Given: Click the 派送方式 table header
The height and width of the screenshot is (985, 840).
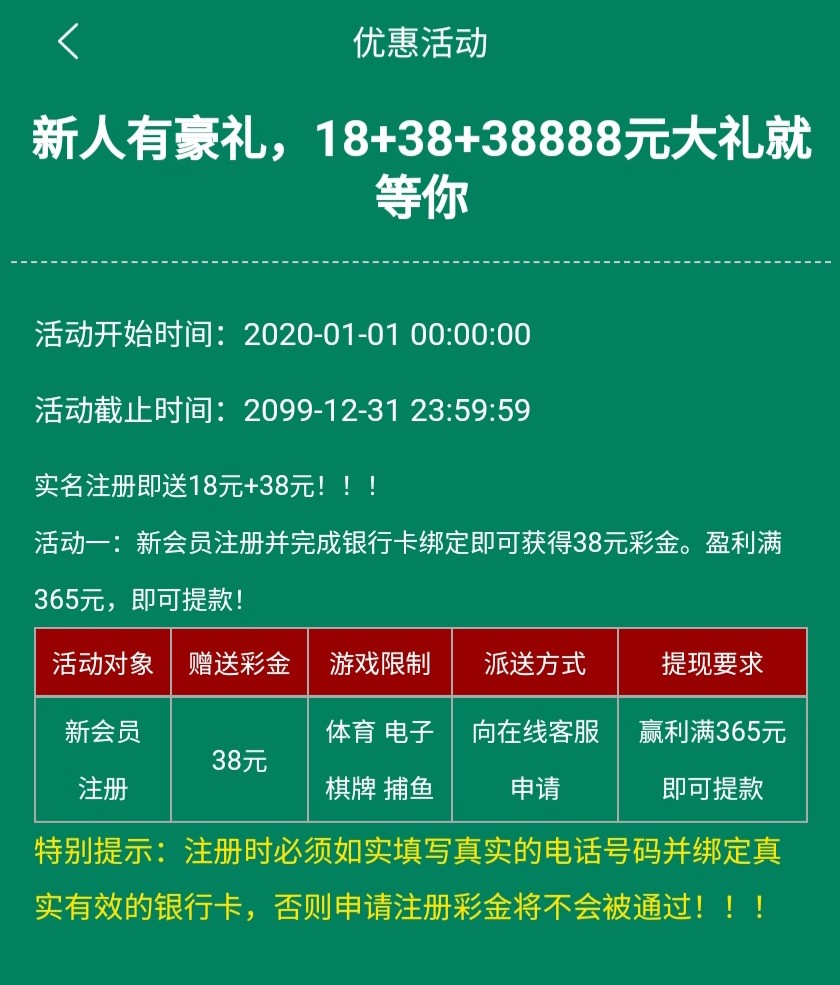Looking at the screenshot, I should (x=534, y=662).
